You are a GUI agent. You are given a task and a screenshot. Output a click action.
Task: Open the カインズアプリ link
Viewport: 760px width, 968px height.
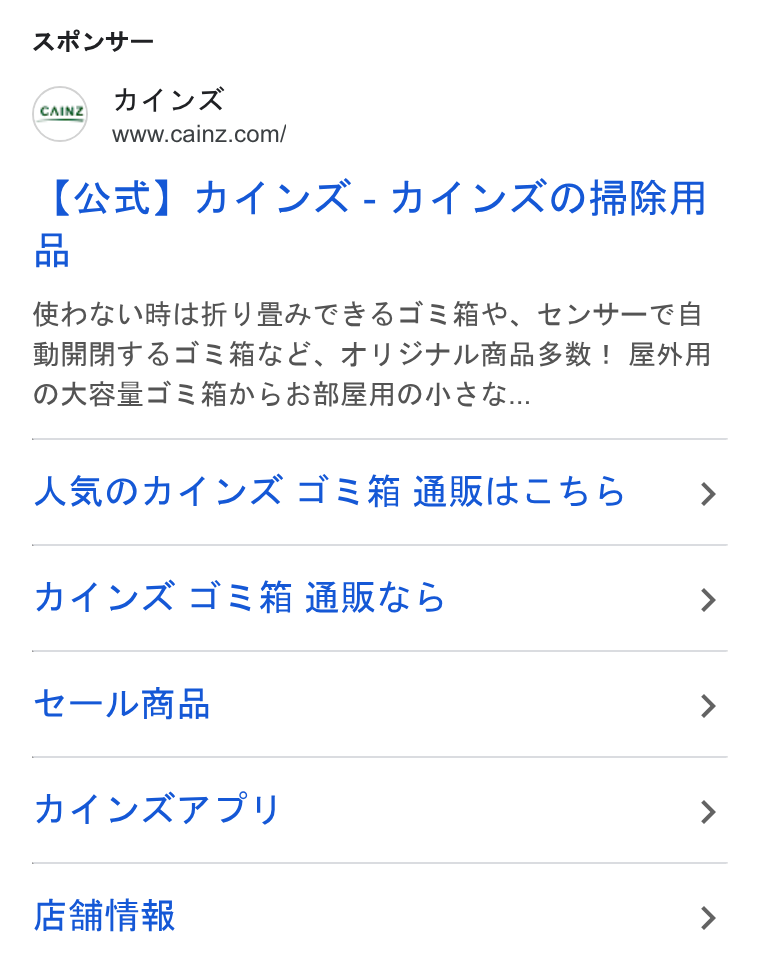(x=379, y=810)
